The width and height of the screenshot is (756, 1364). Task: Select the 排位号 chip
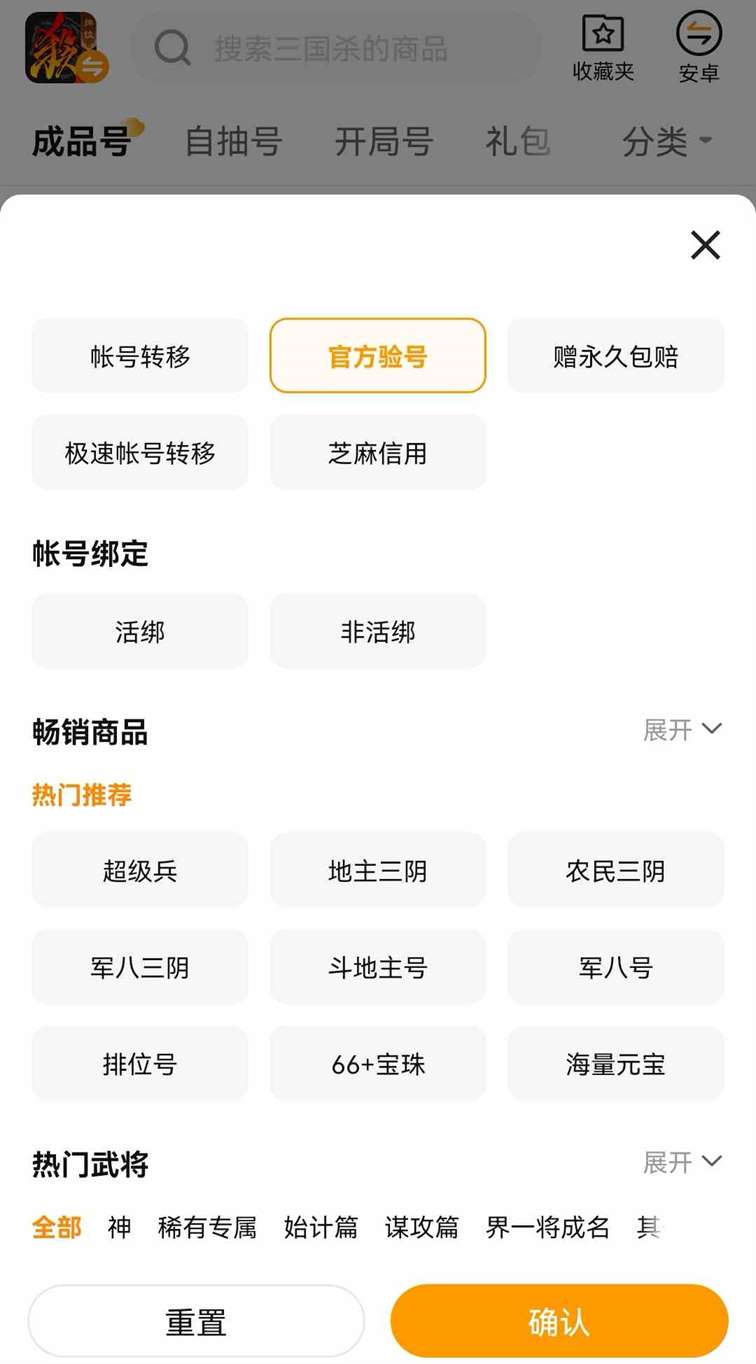pos(140,1064)
